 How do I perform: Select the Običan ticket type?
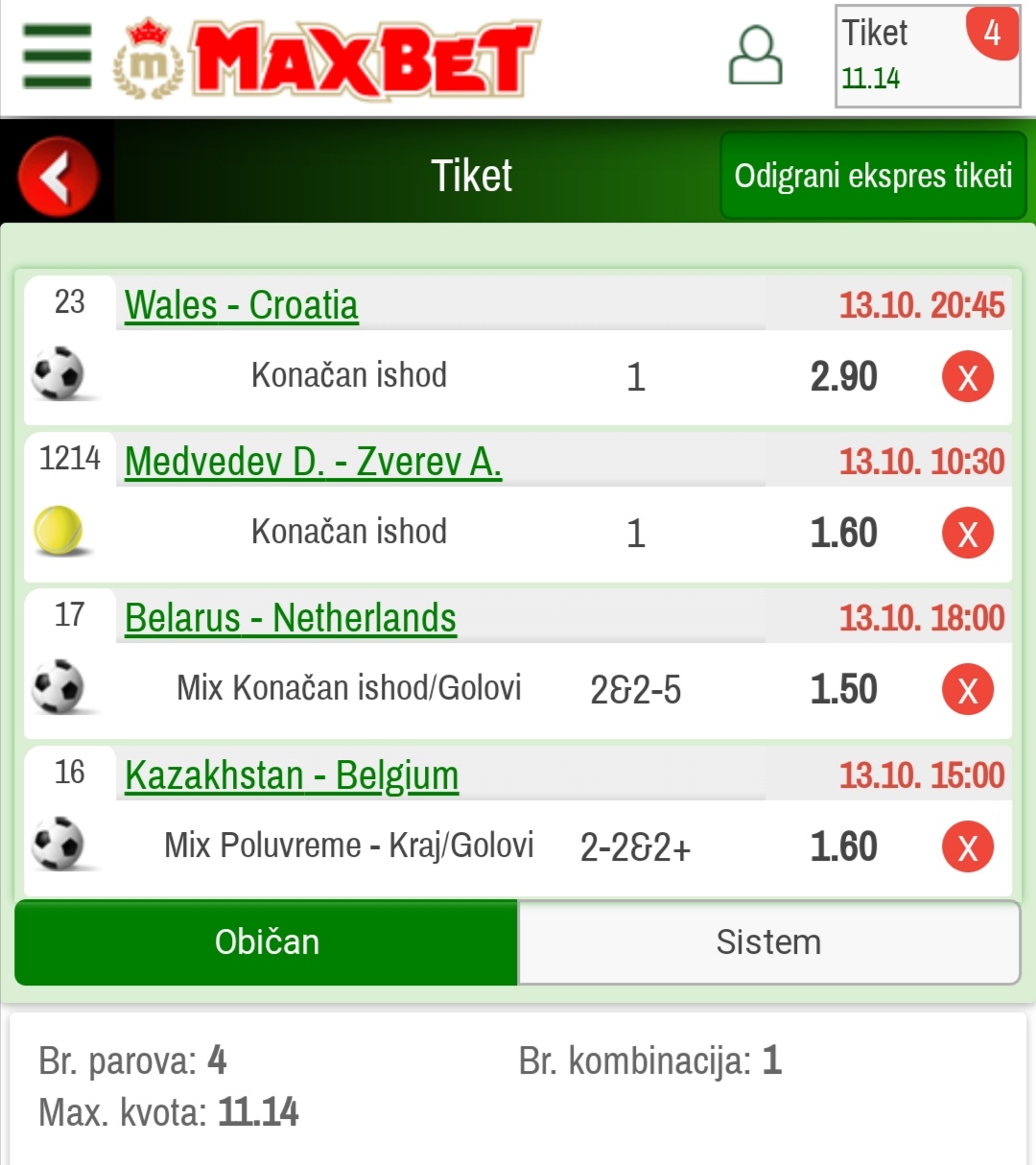coord(267,942)
